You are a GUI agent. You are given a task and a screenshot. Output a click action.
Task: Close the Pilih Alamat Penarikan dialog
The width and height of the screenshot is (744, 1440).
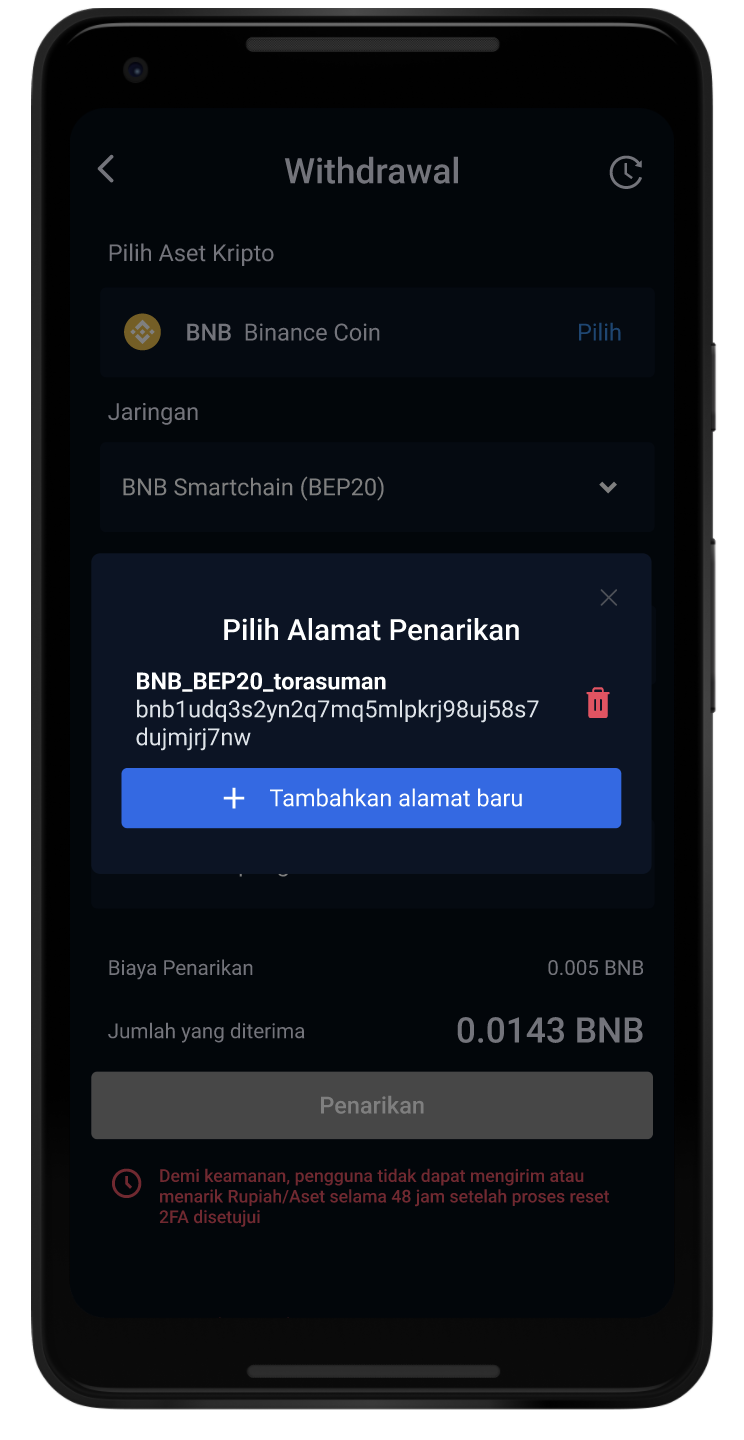click(x=608, y=598)
